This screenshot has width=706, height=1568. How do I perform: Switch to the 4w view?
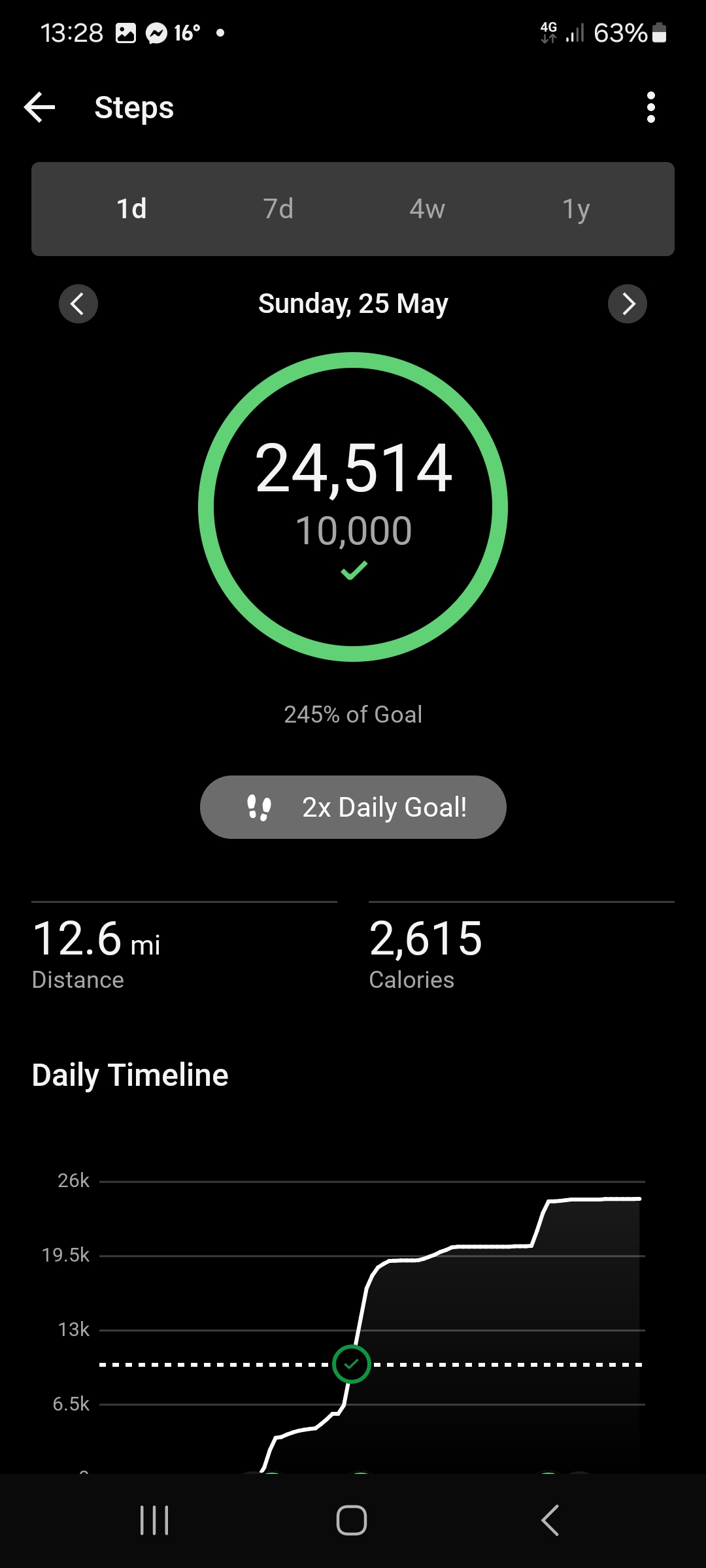(427, 209)
